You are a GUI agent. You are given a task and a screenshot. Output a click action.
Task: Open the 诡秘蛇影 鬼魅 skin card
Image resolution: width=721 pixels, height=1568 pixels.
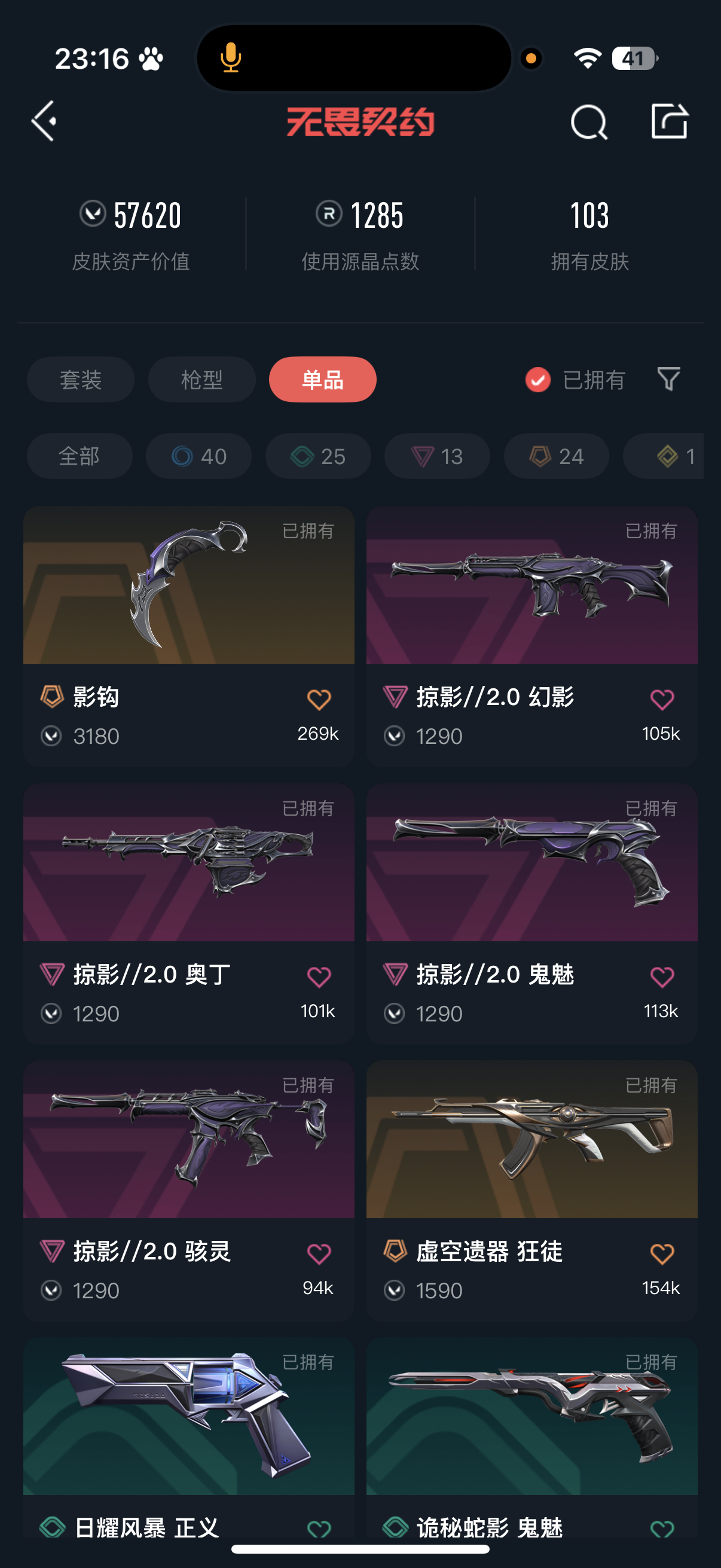[531, 1439]
